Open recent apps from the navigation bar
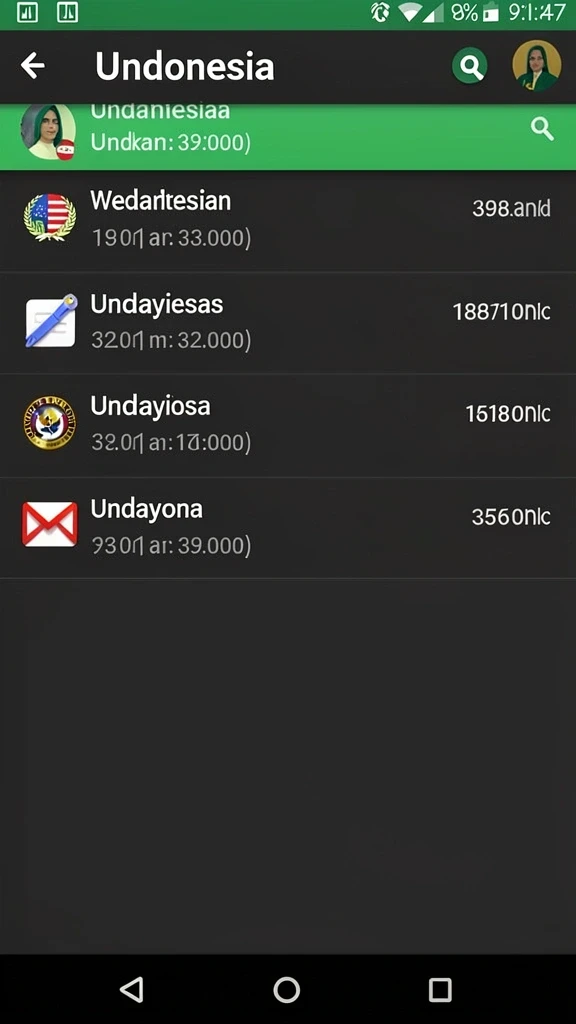The height and width of the screenshot is (1024, 576). tap(440, 989)
